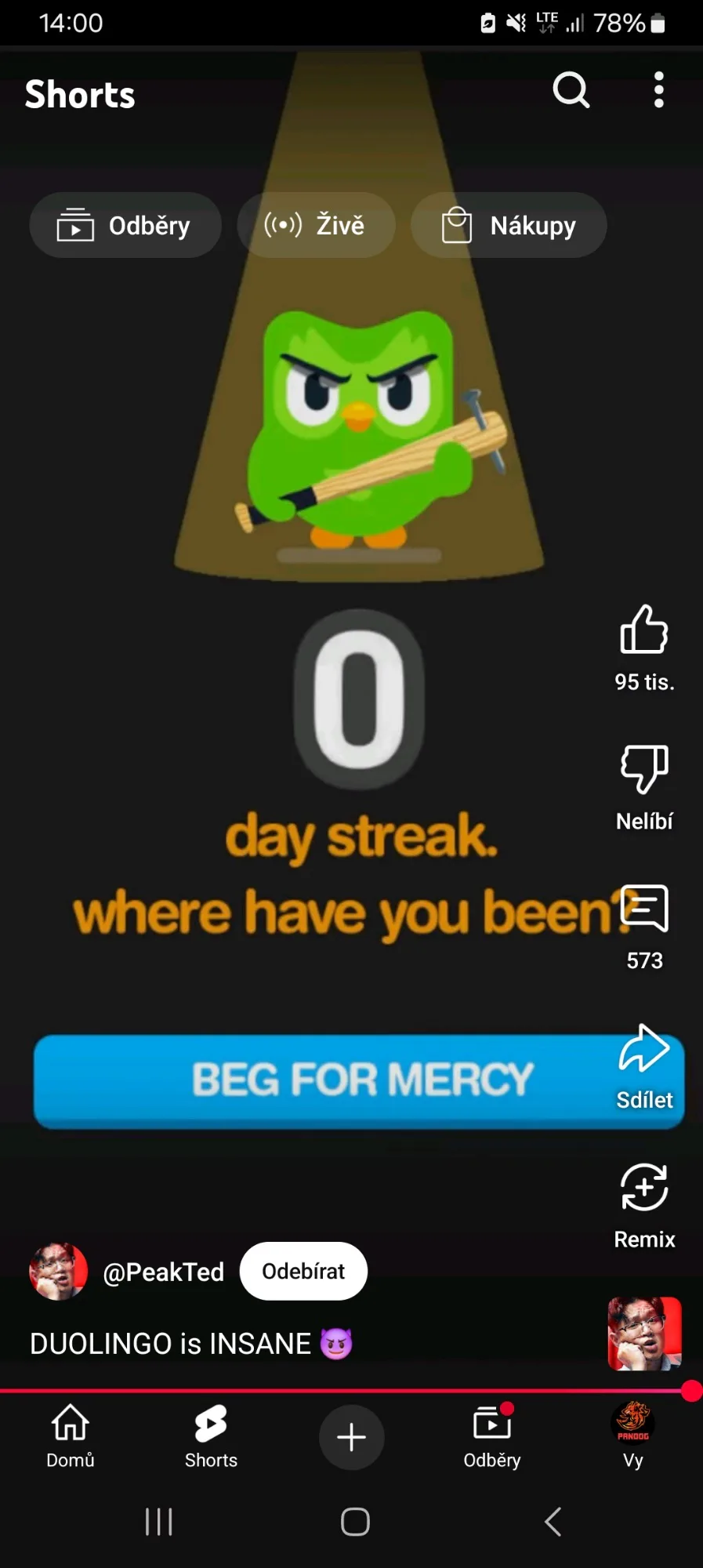Share this Short via Sdílet
Image resolution: width=703 pixels, height=1568 pixels.
click(x=644, y=1049)
